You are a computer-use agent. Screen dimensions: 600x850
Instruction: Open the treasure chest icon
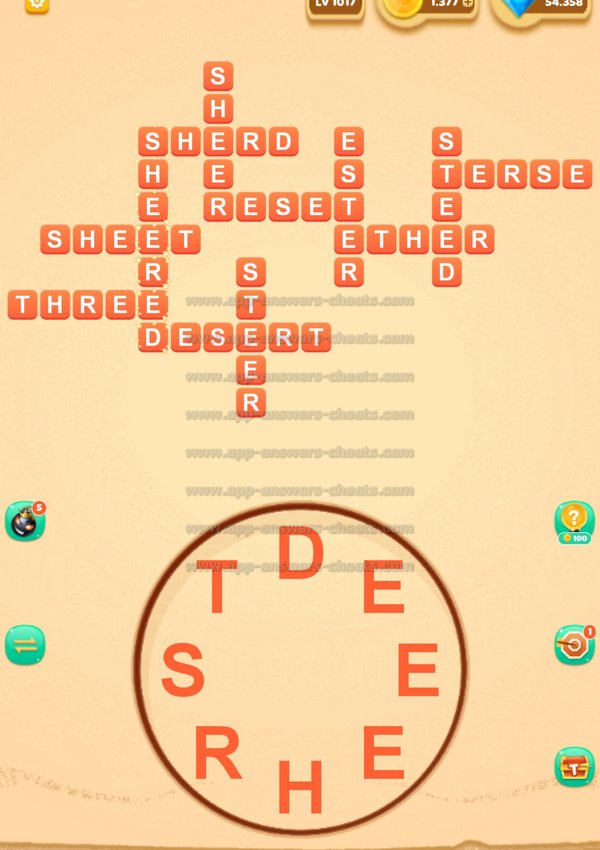click(574, 767)
